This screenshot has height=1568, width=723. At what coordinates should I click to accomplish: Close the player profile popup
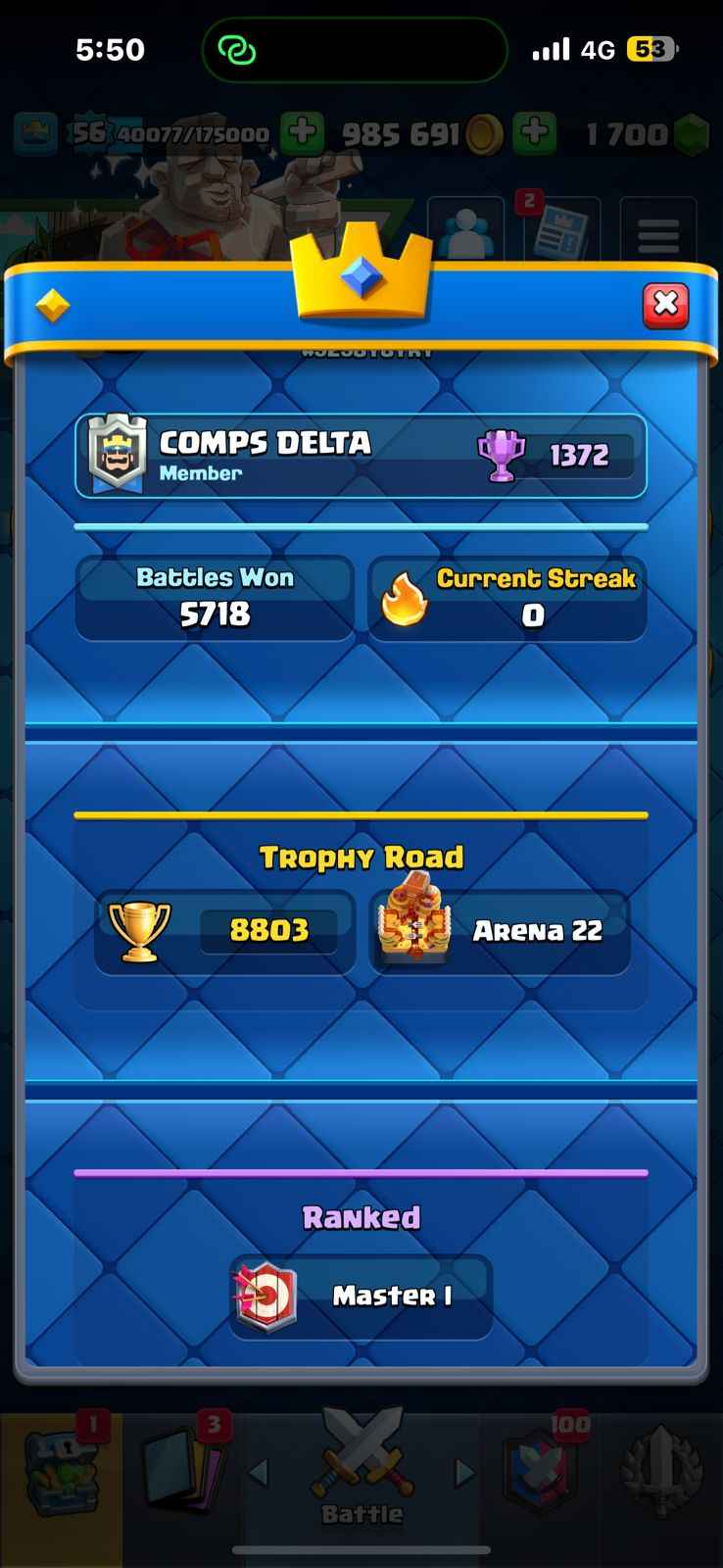tap(665, 305)
